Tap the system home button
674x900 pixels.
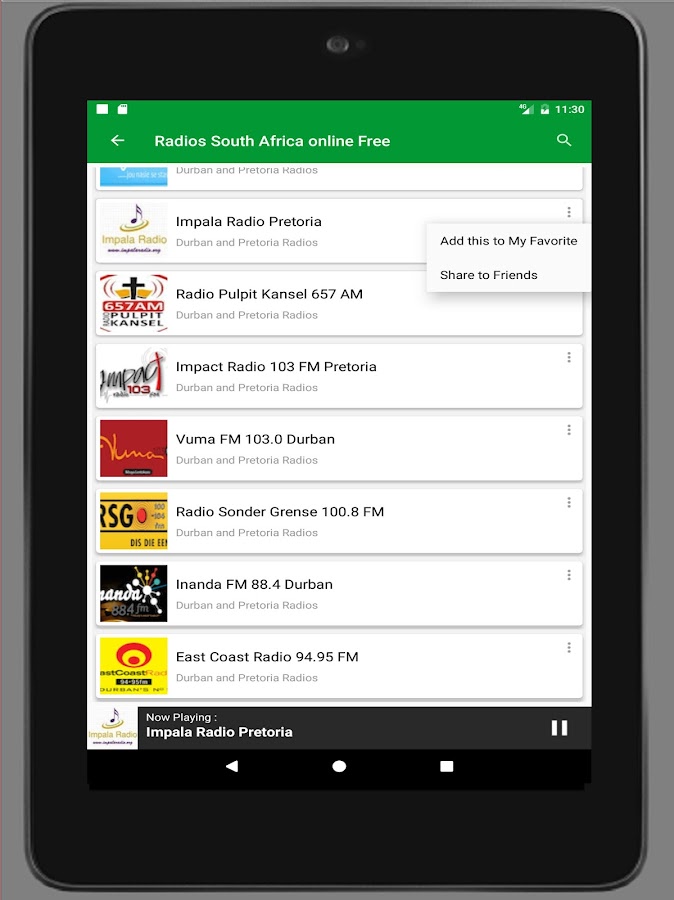(x=339, y=766)
